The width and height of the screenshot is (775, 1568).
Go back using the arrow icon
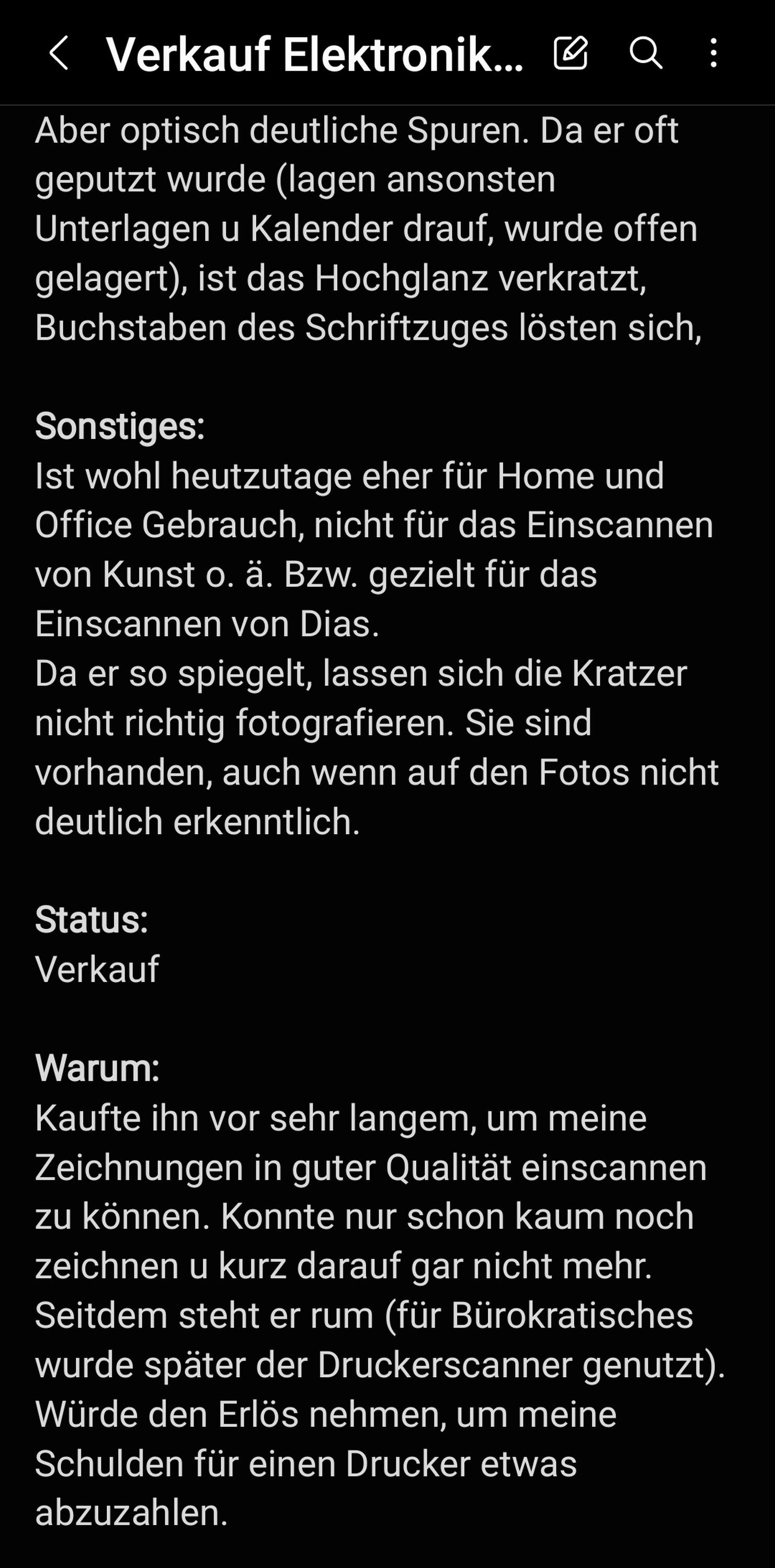59,53
